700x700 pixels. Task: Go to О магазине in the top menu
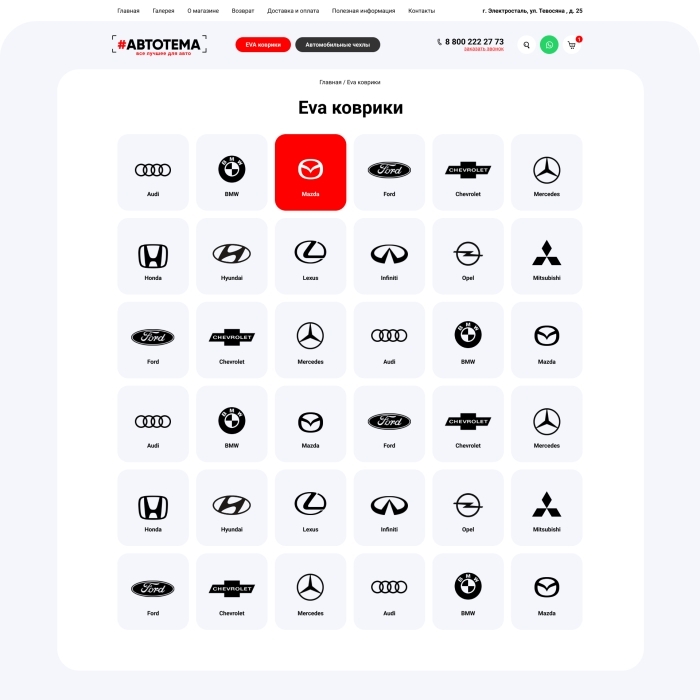pyautogui.click(x=202, y=10)
